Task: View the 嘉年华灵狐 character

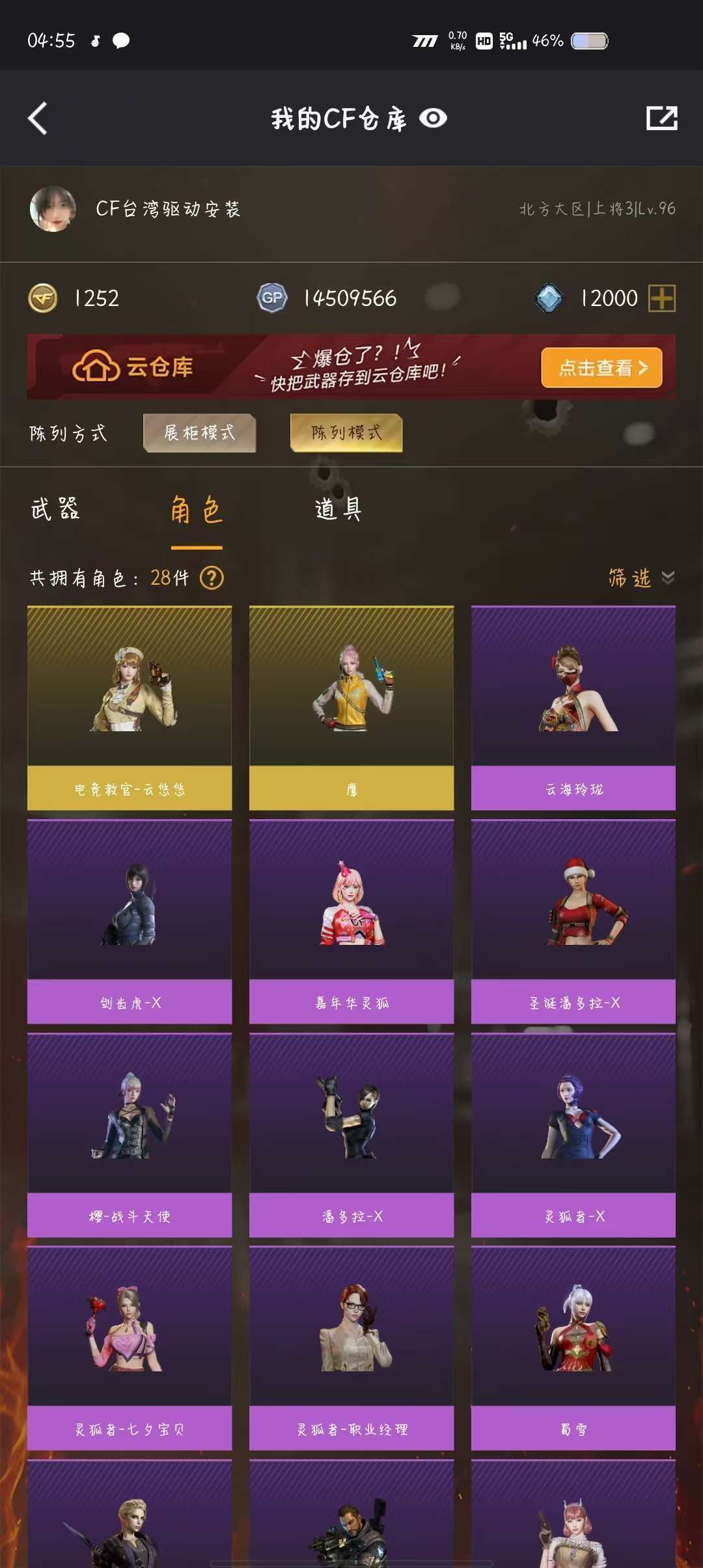Action: tap(351, 921)
